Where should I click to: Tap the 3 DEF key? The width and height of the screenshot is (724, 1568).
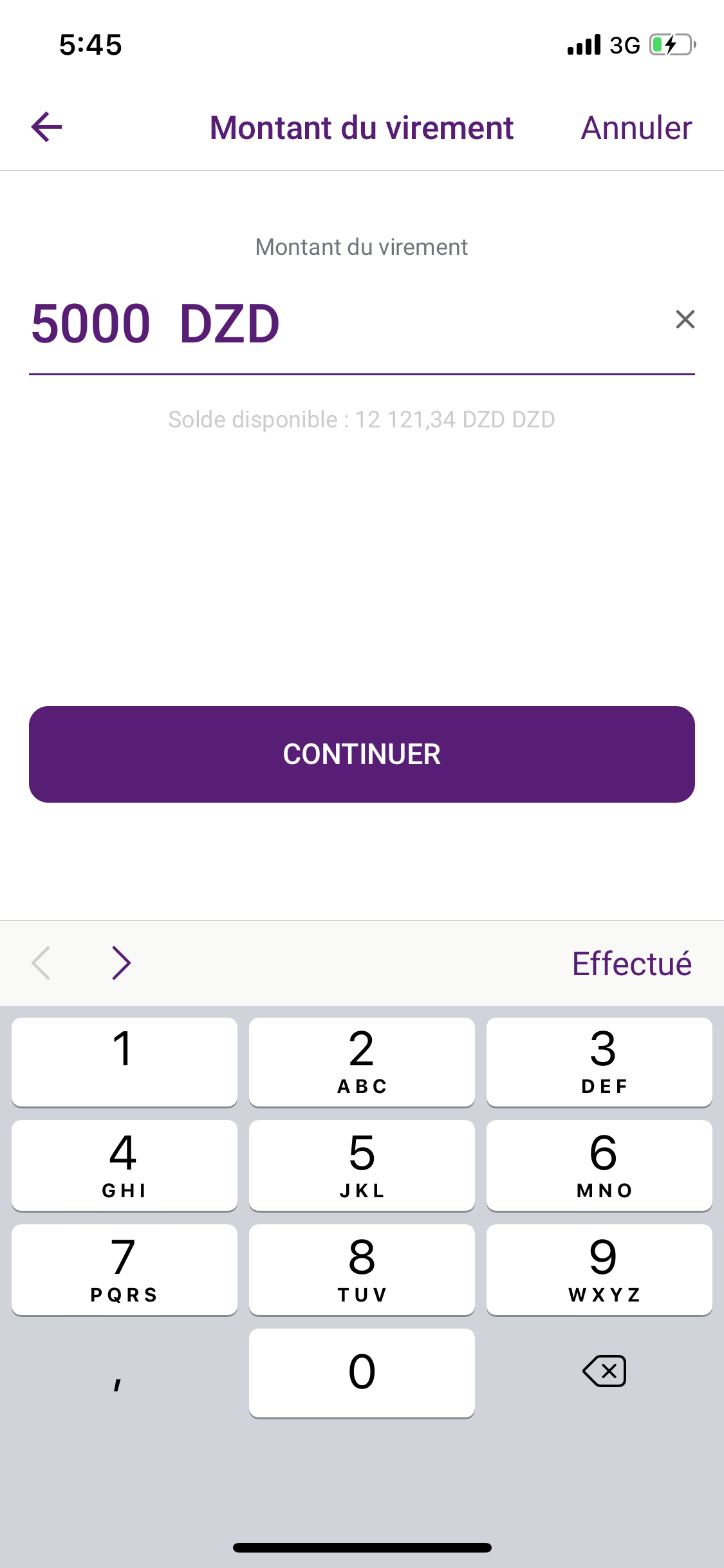(599, 1061)
